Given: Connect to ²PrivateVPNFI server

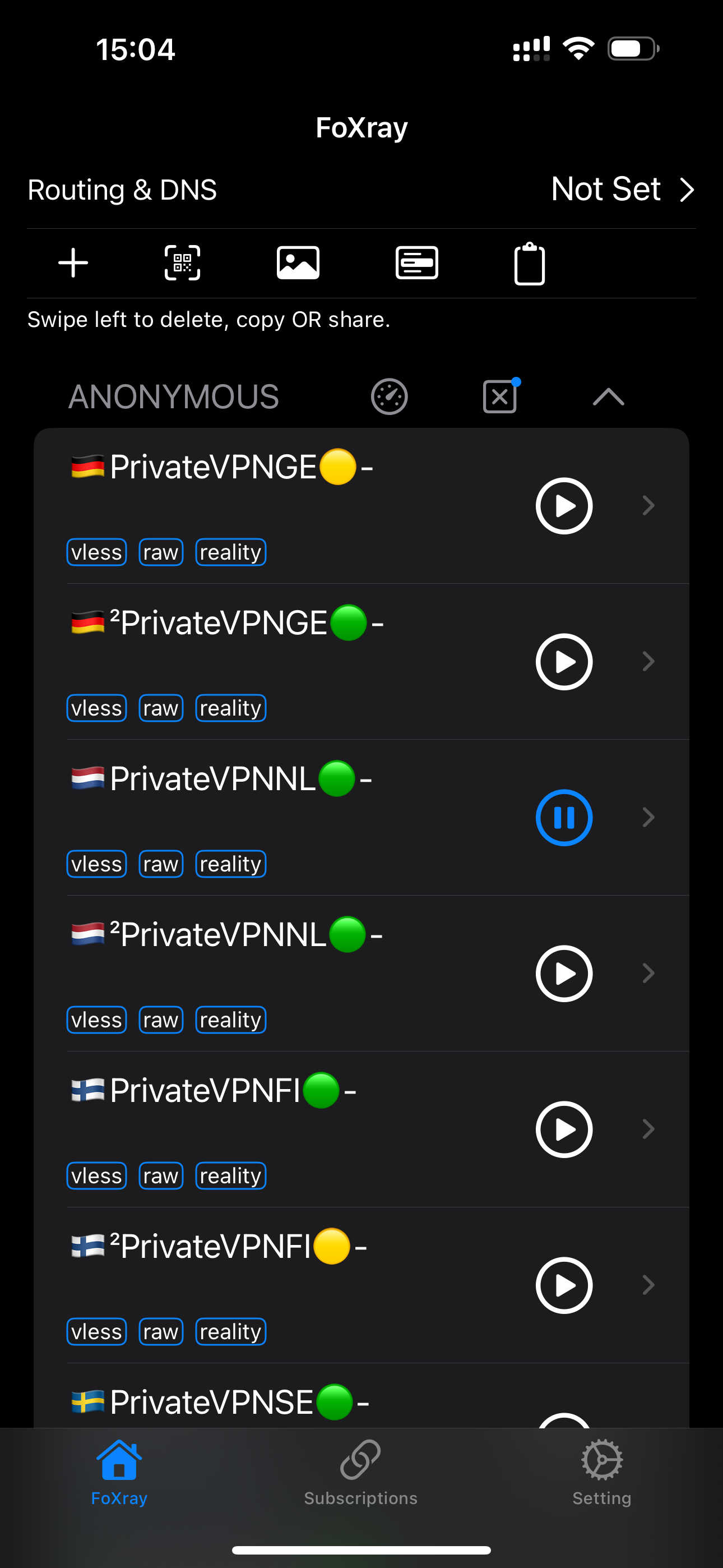Looking at the screenshot, I should [x=564, y=1285].
